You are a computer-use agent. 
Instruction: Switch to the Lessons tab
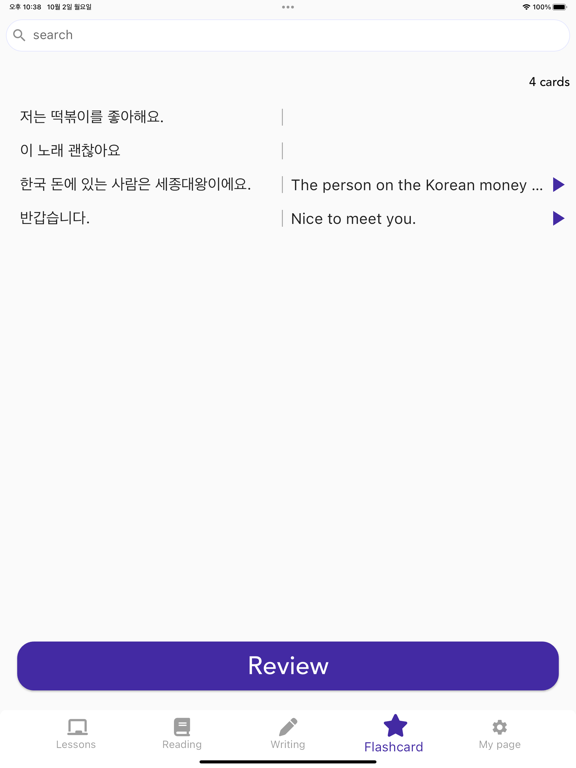[76, 734]
